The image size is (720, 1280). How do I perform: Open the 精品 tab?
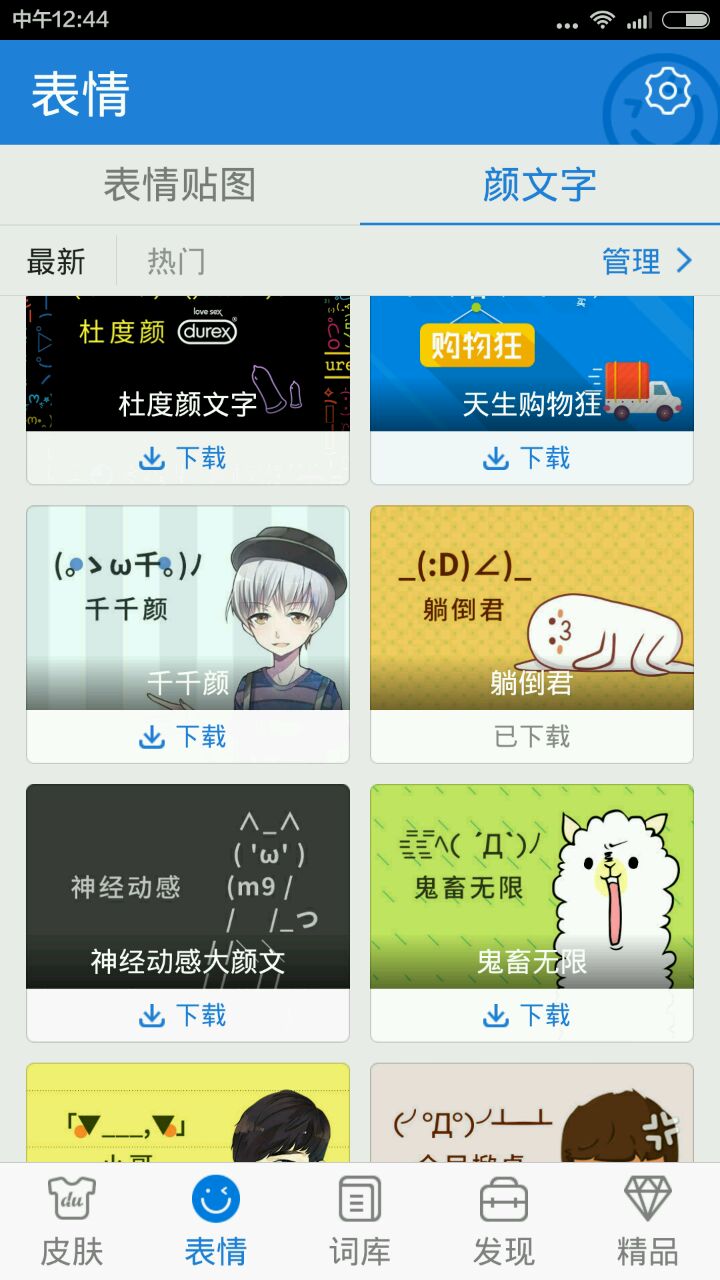(648, 1222)
